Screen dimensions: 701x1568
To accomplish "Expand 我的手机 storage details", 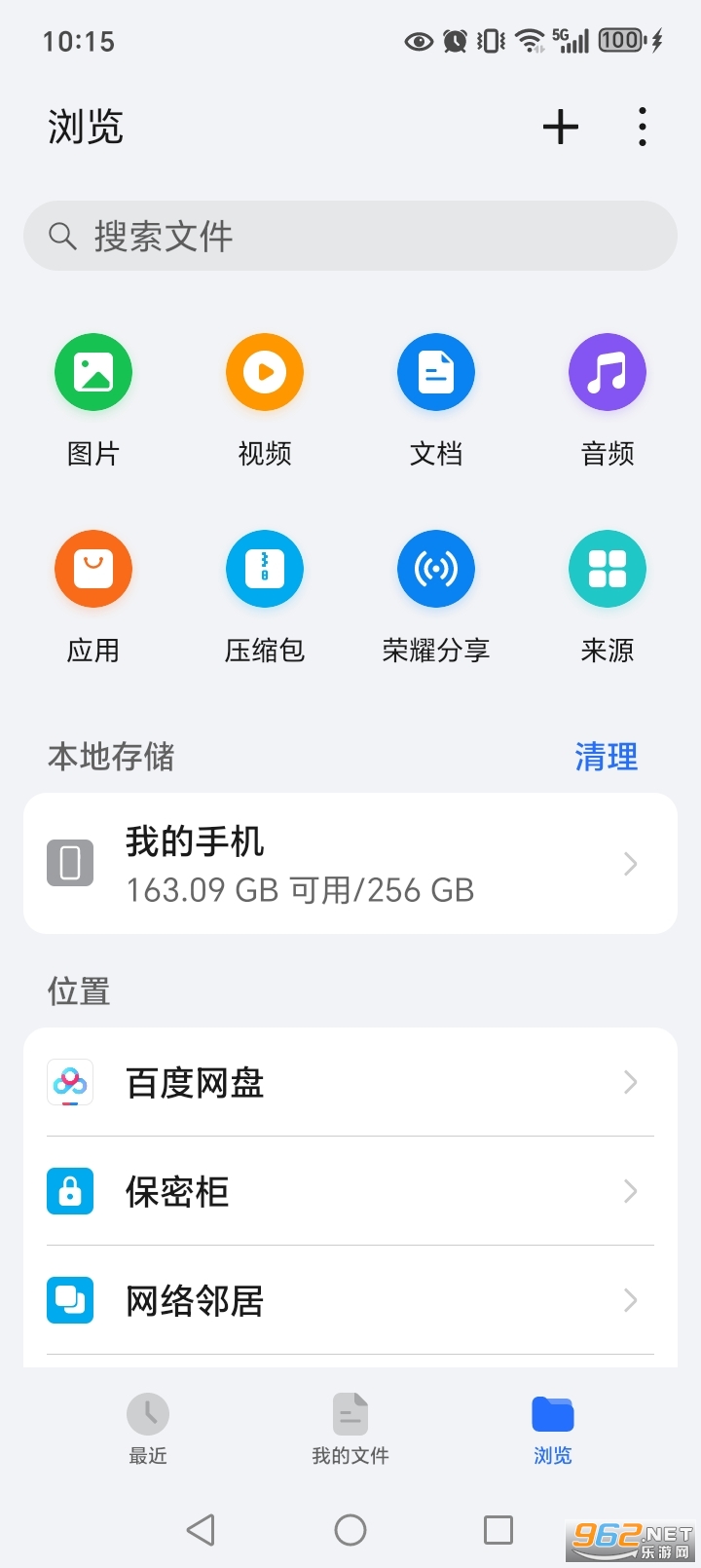I will coord(350,863).
